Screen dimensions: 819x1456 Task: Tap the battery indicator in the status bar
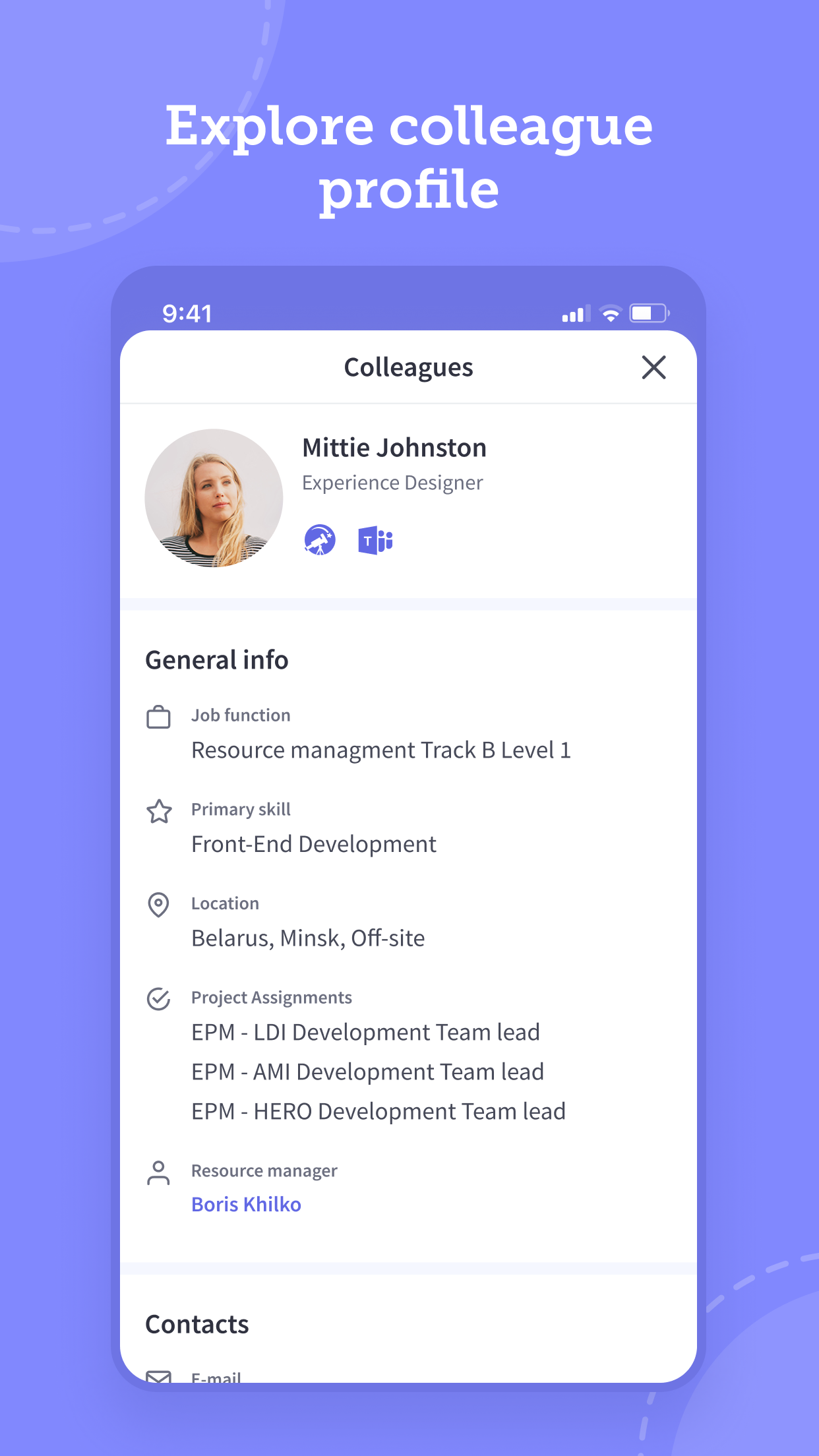click(x=648, y=314)
